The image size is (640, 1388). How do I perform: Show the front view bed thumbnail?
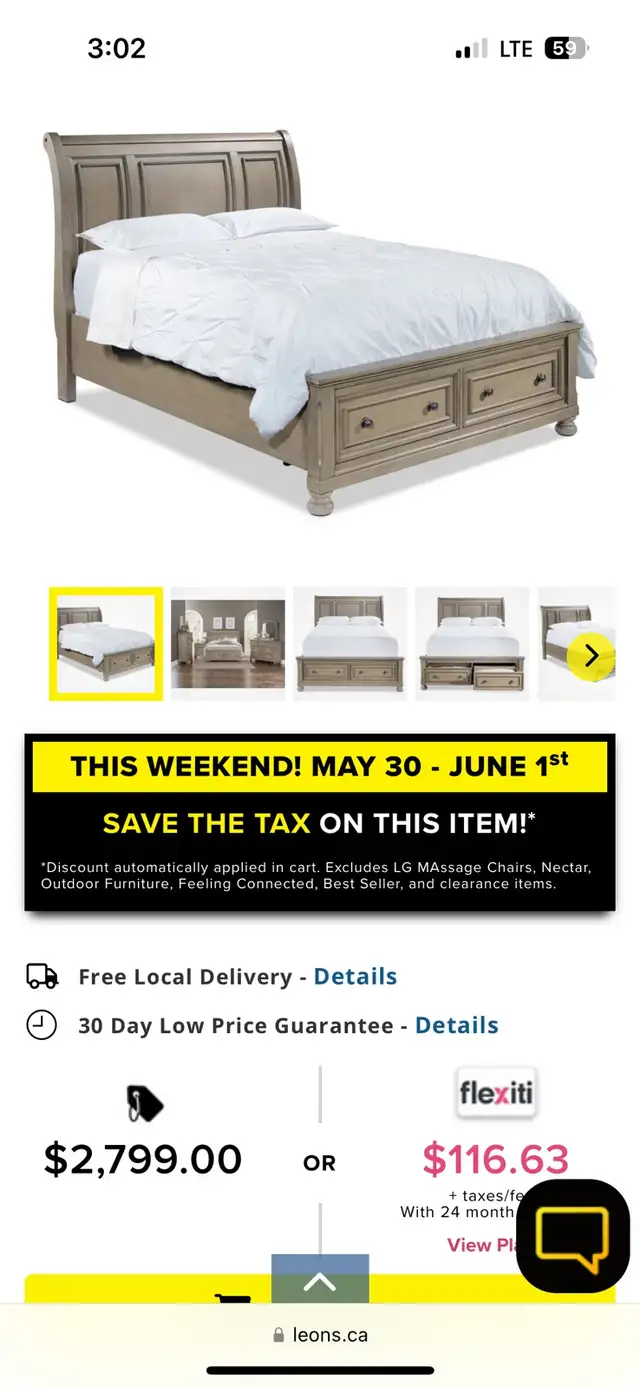pos(350,644)
